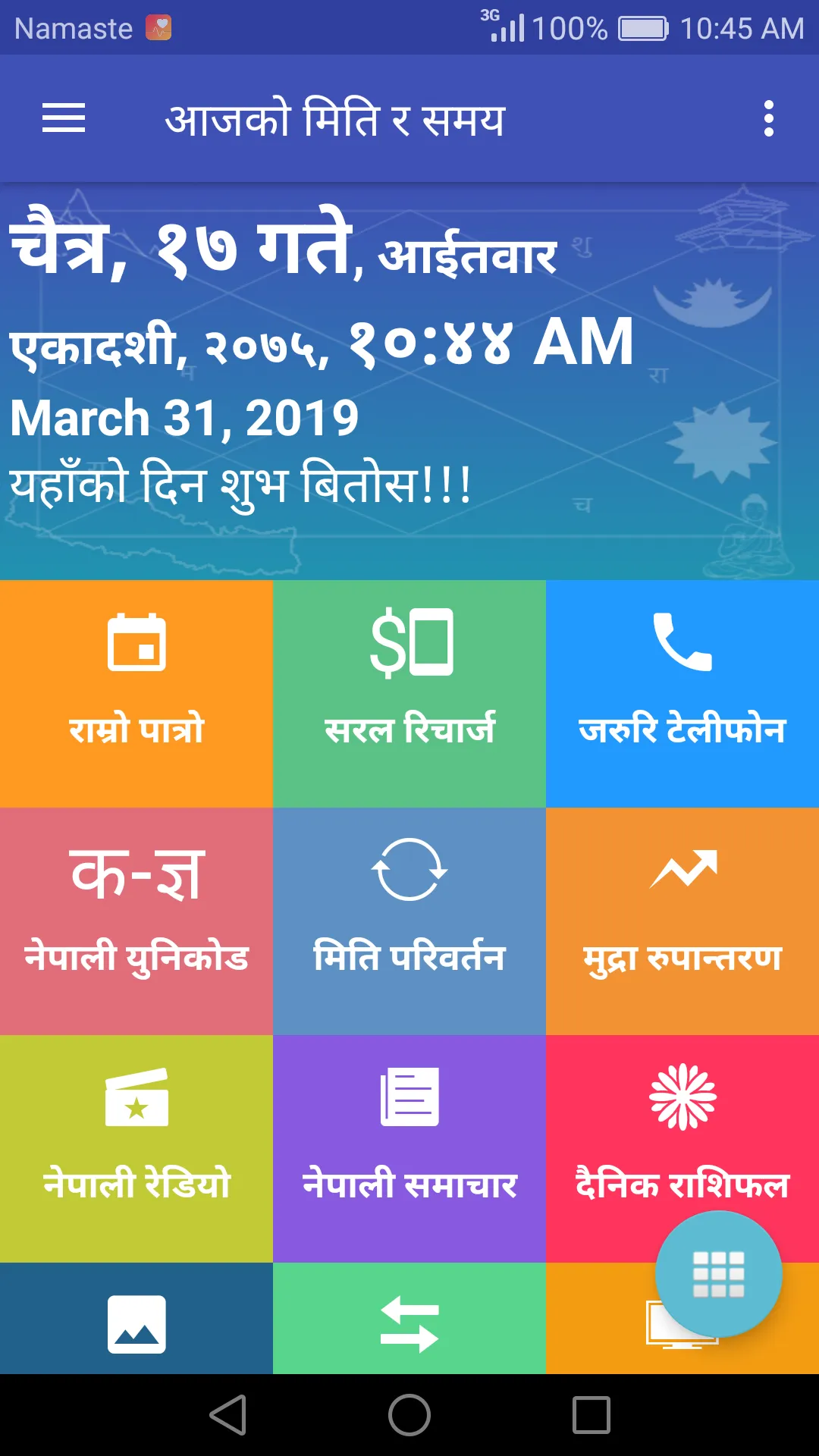Go to the system home screen
The image size is (819, 1456).
(409, 1415)
